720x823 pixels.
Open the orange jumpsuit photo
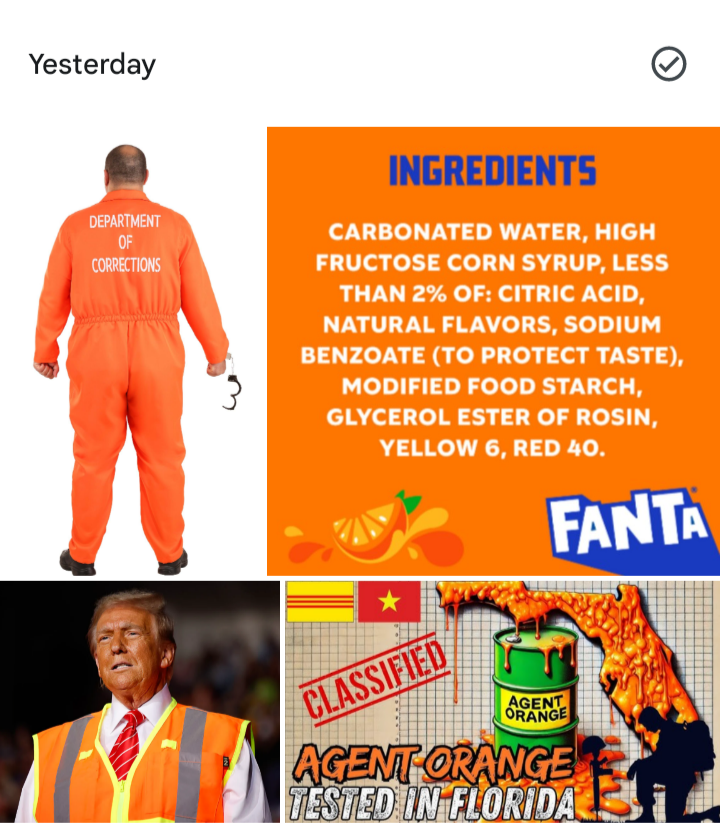[132, 350]
